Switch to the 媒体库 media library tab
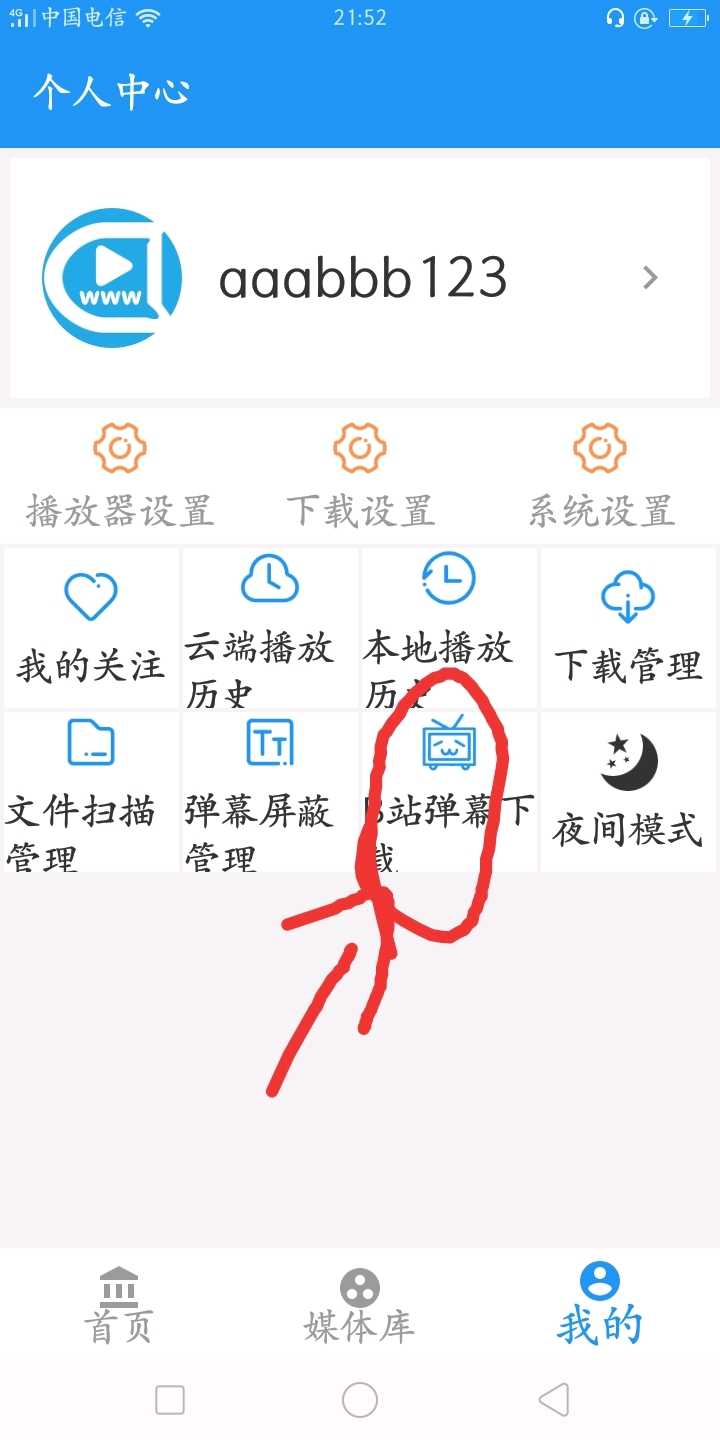The width and height of the screenshot is (720, 1440). [360, 1305]
